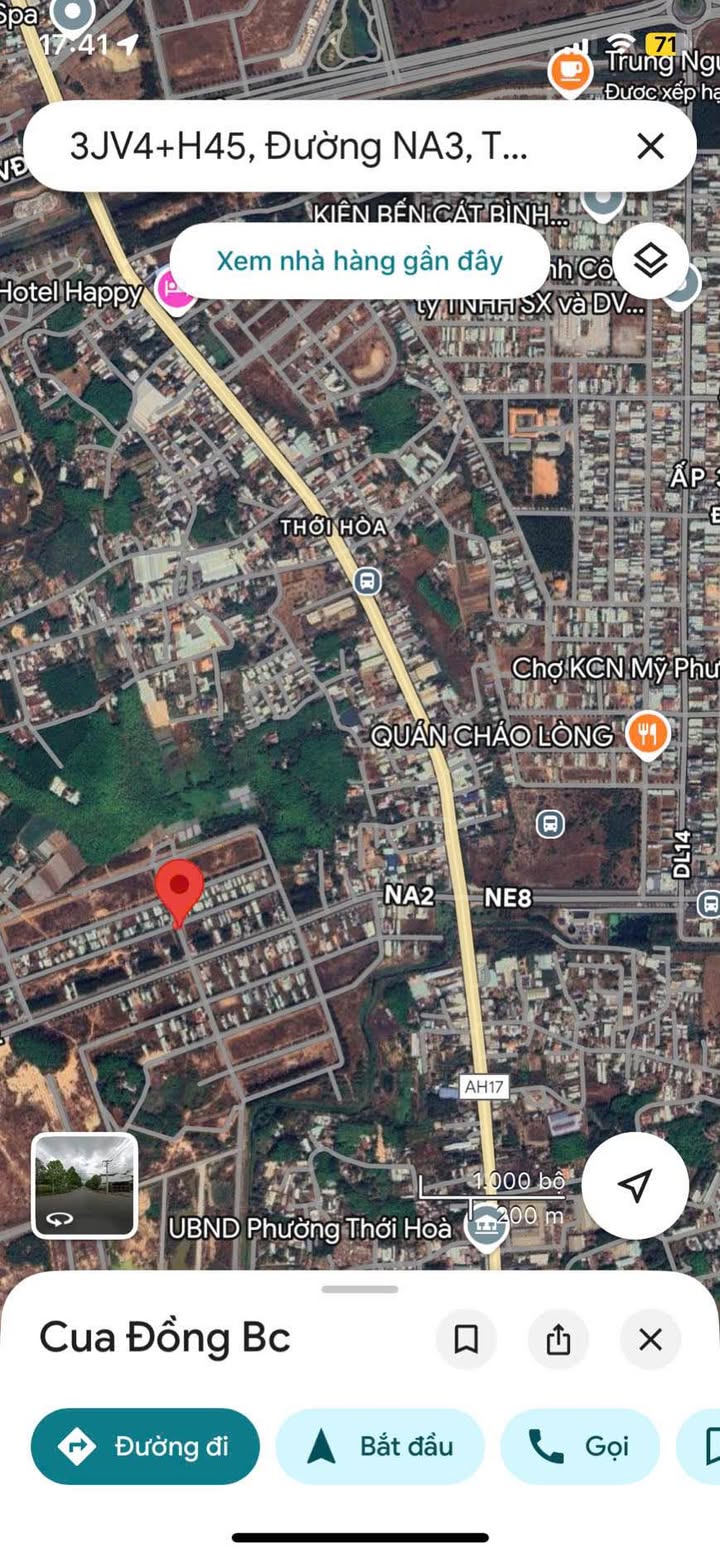Save Cua Đồng Bc with bookmark icon

tap(466, 1339)
